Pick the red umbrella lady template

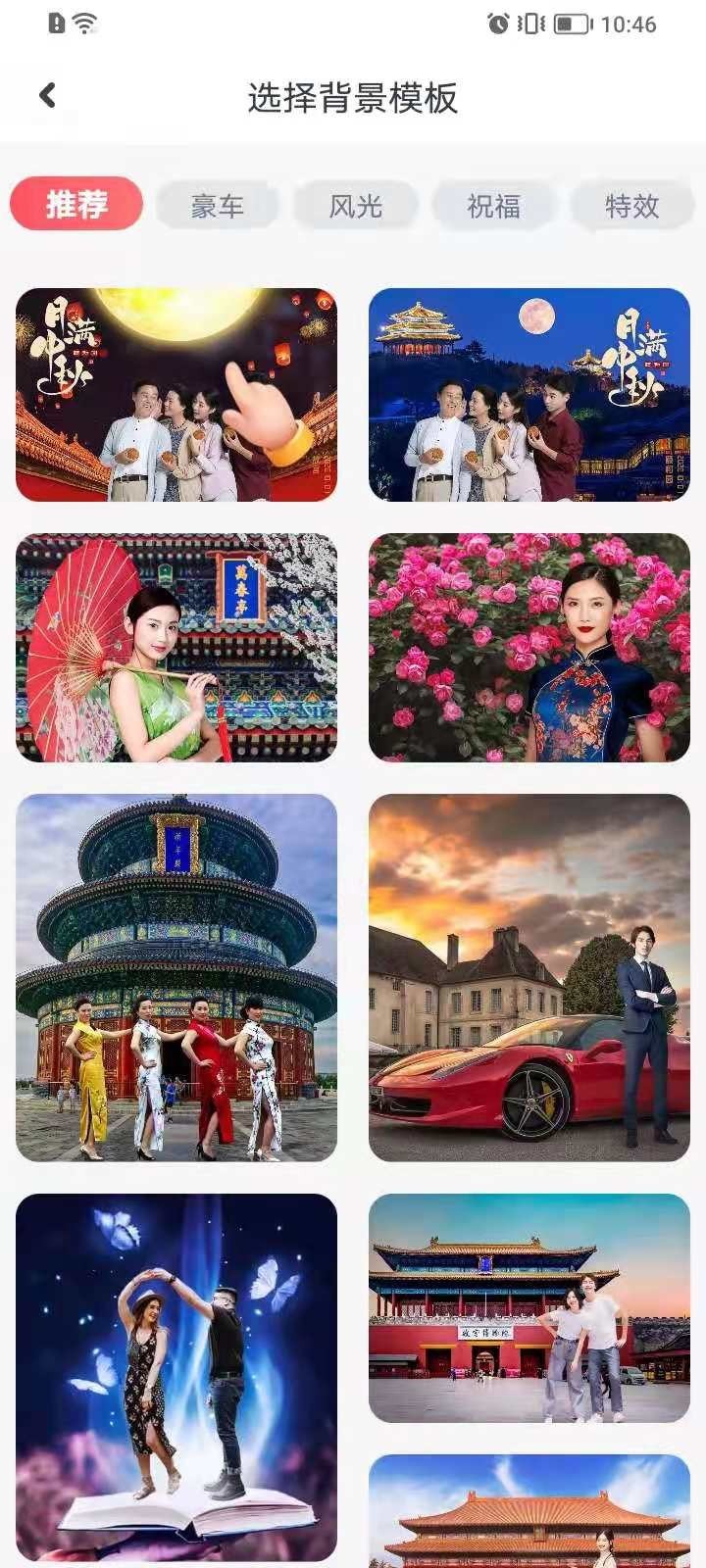[176, 648]
